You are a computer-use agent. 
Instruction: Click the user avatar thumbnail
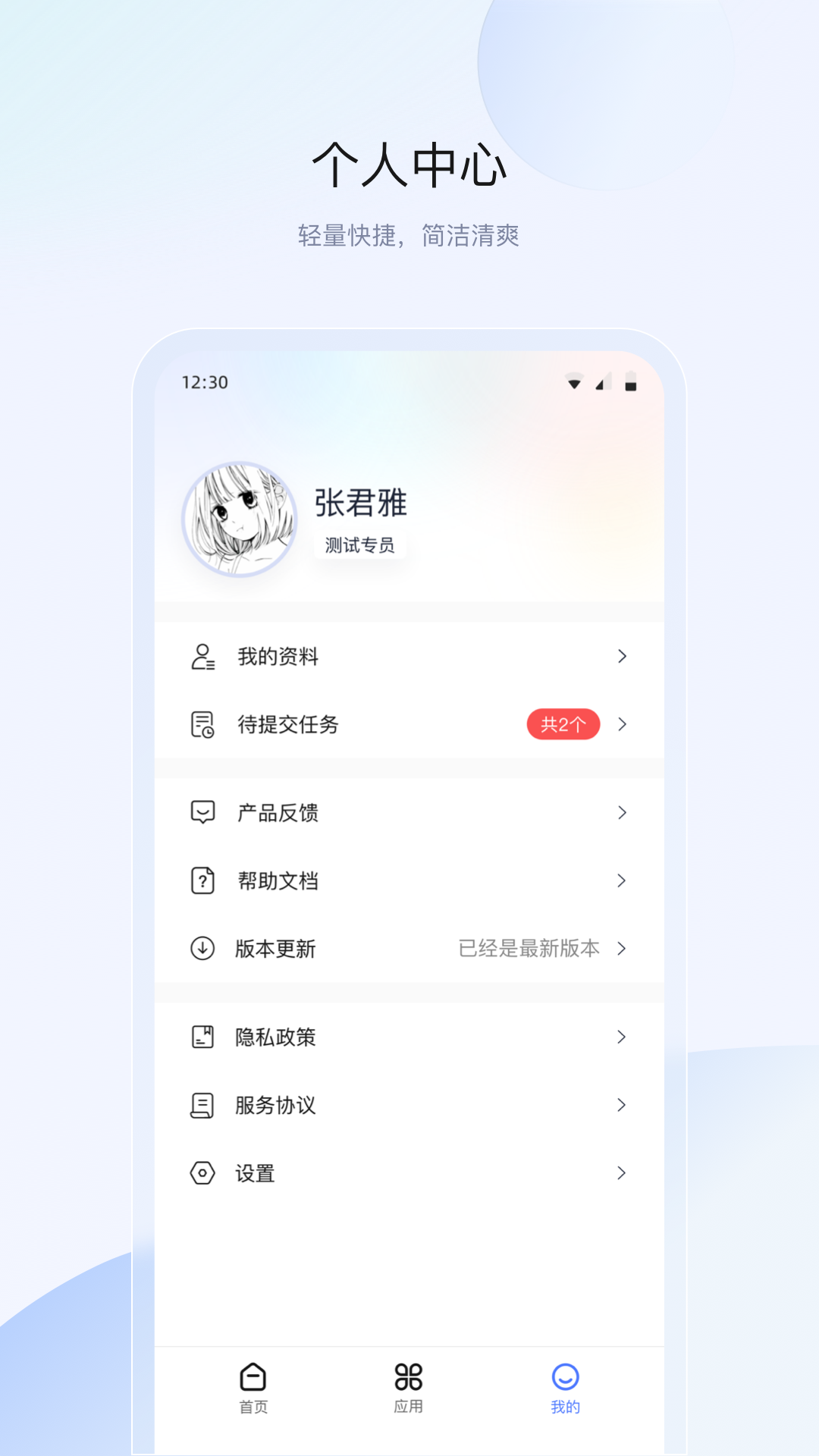pyautogui.click(x=239, y=519)
